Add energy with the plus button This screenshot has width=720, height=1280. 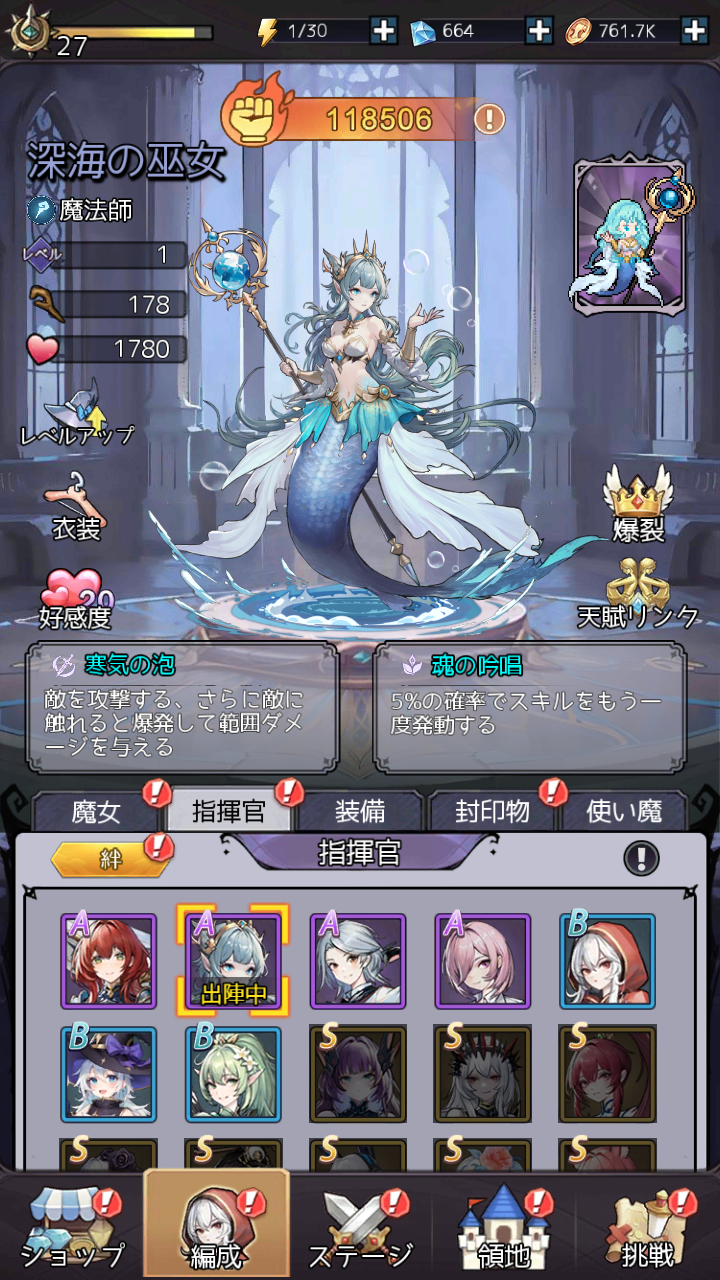384,31
